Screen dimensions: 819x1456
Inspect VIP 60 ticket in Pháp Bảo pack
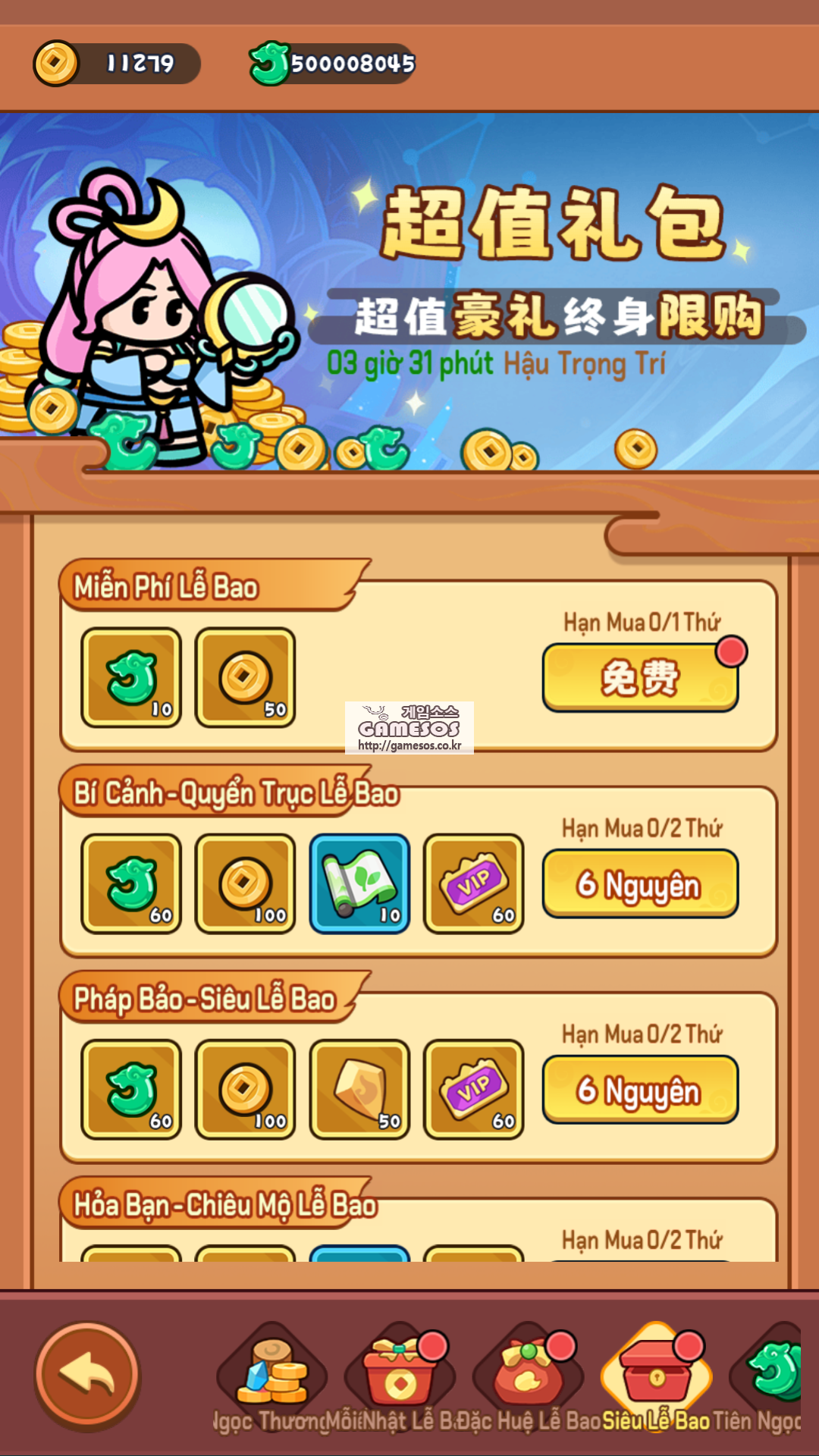(x=473, y=1090)
